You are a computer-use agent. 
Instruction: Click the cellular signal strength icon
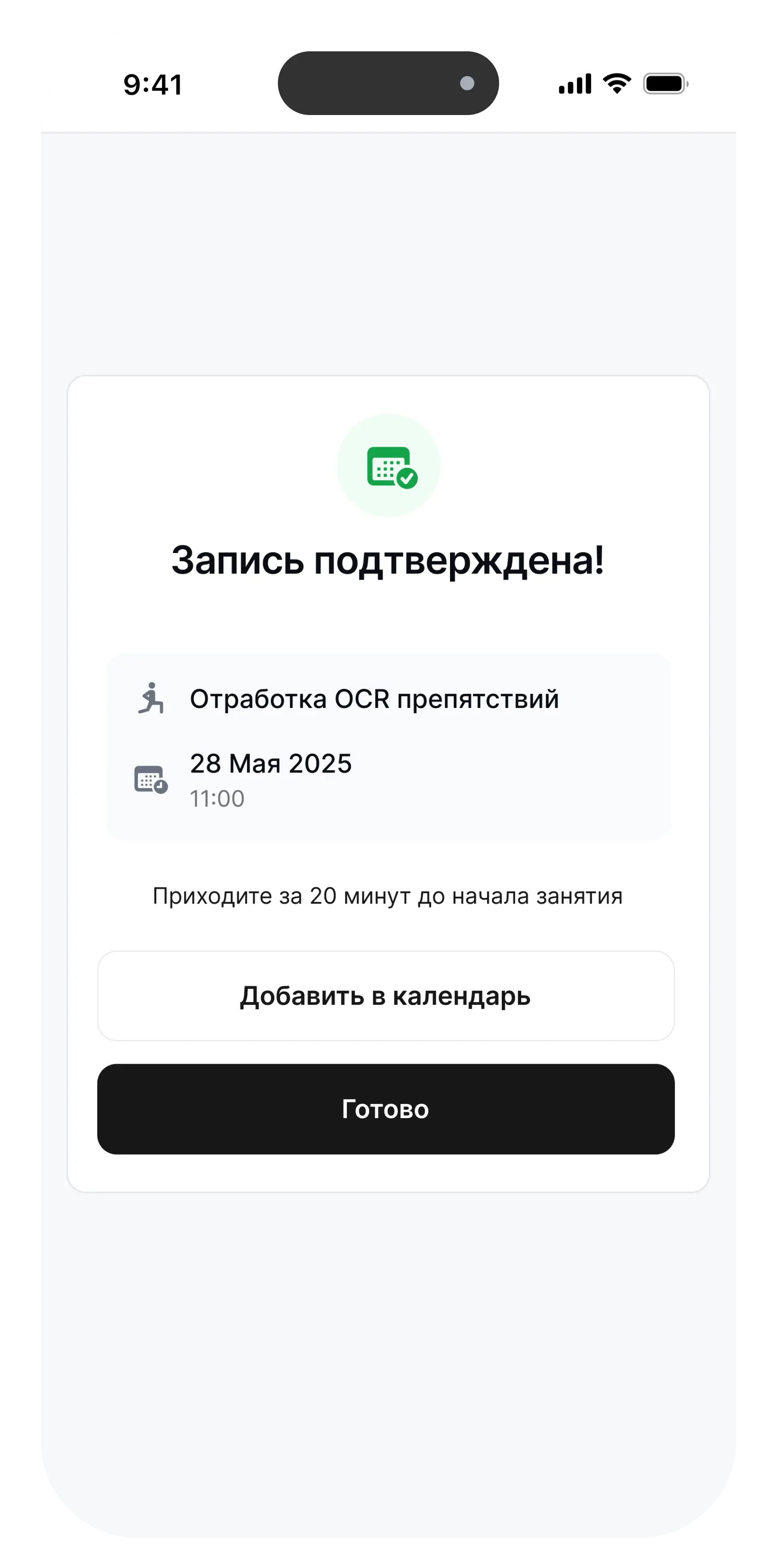point(575,83)
